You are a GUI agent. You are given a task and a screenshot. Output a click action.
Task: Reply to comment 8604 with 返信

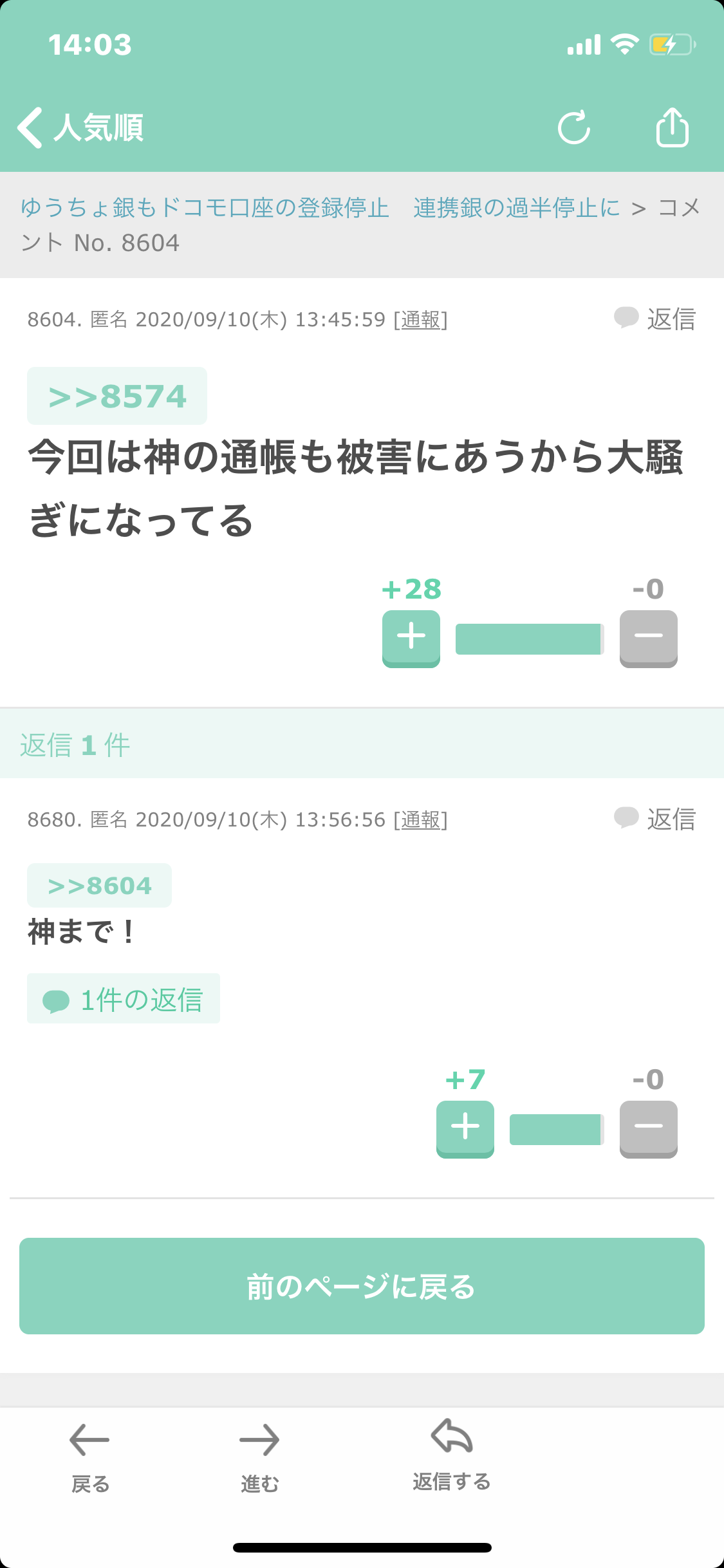click(x=655, y=319)
